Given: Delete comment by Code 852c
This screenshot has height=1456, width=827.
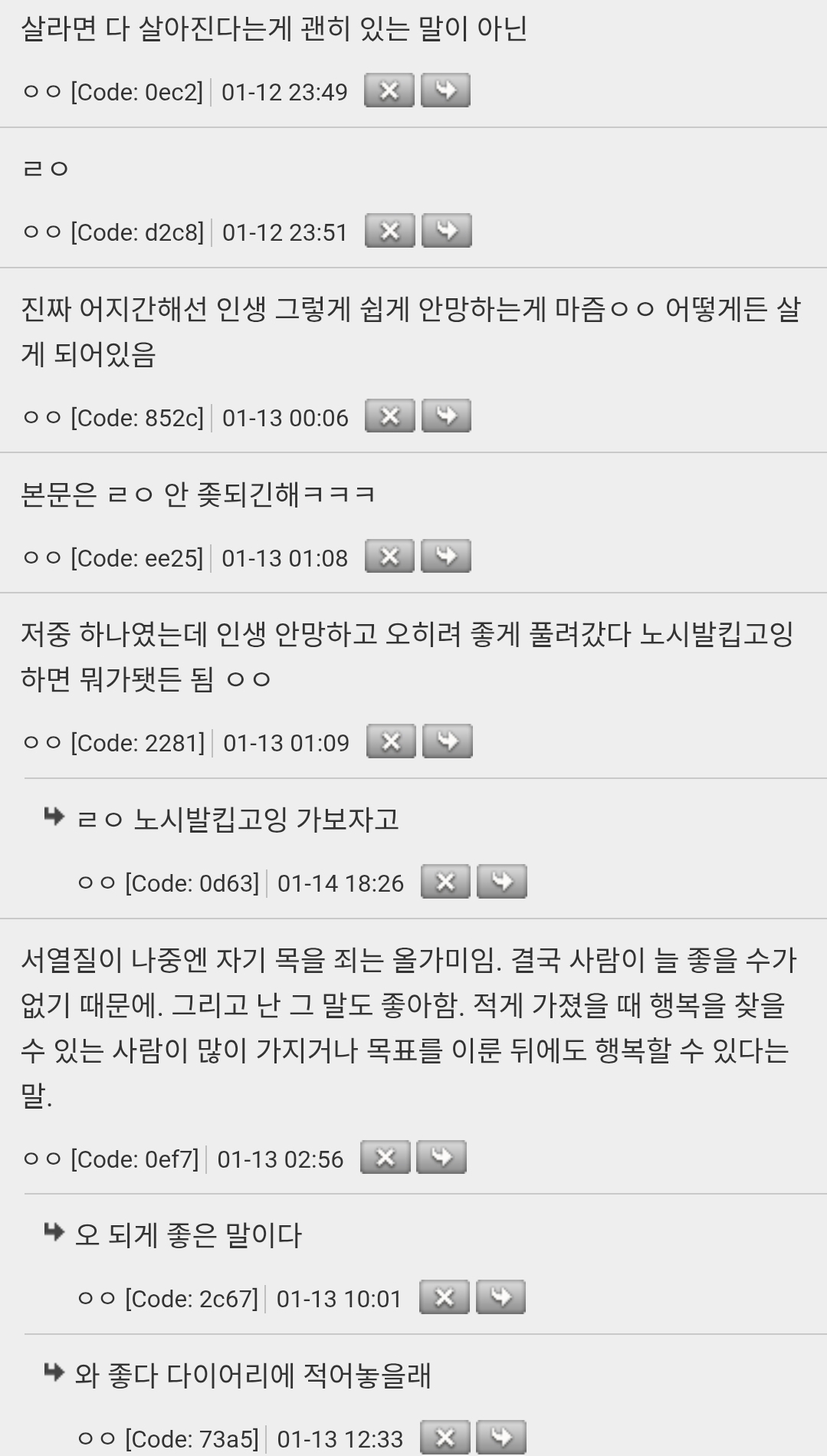Looking at the screenshot, I should [x=389, y=417].
